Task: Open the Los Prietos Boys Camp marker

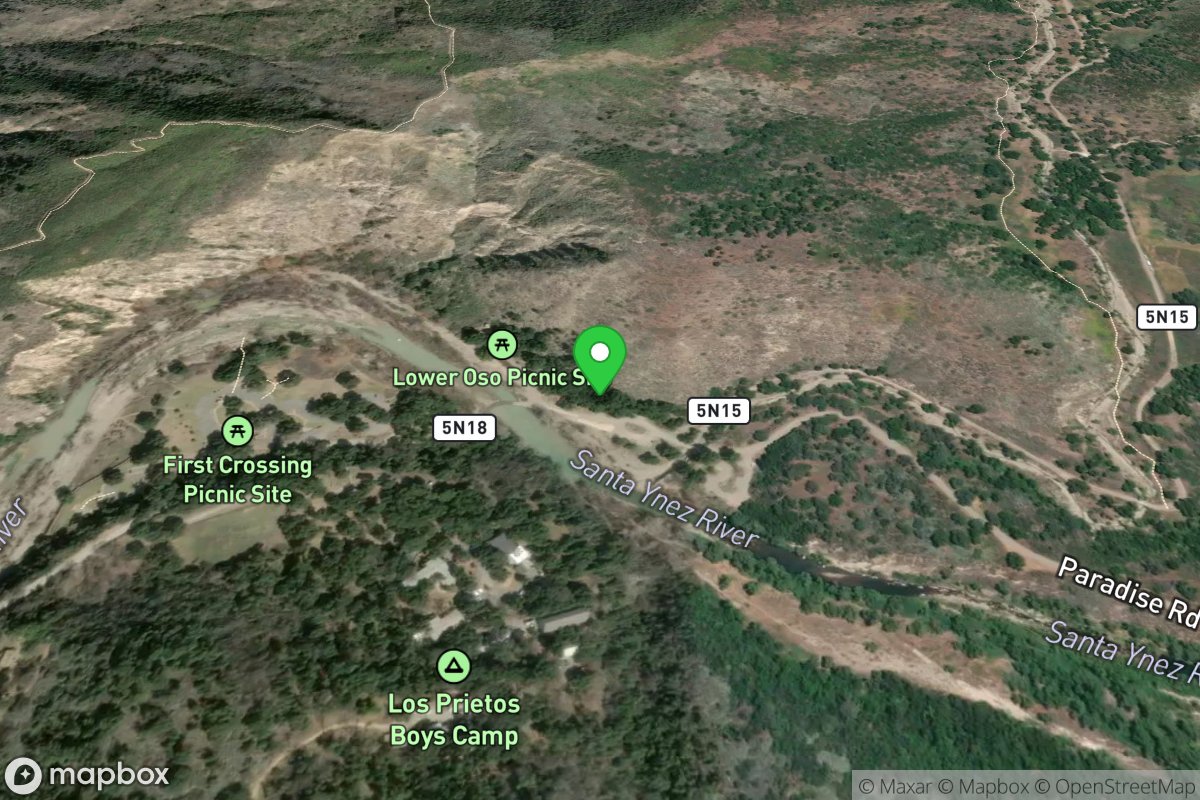Action: tap(455, 665)
